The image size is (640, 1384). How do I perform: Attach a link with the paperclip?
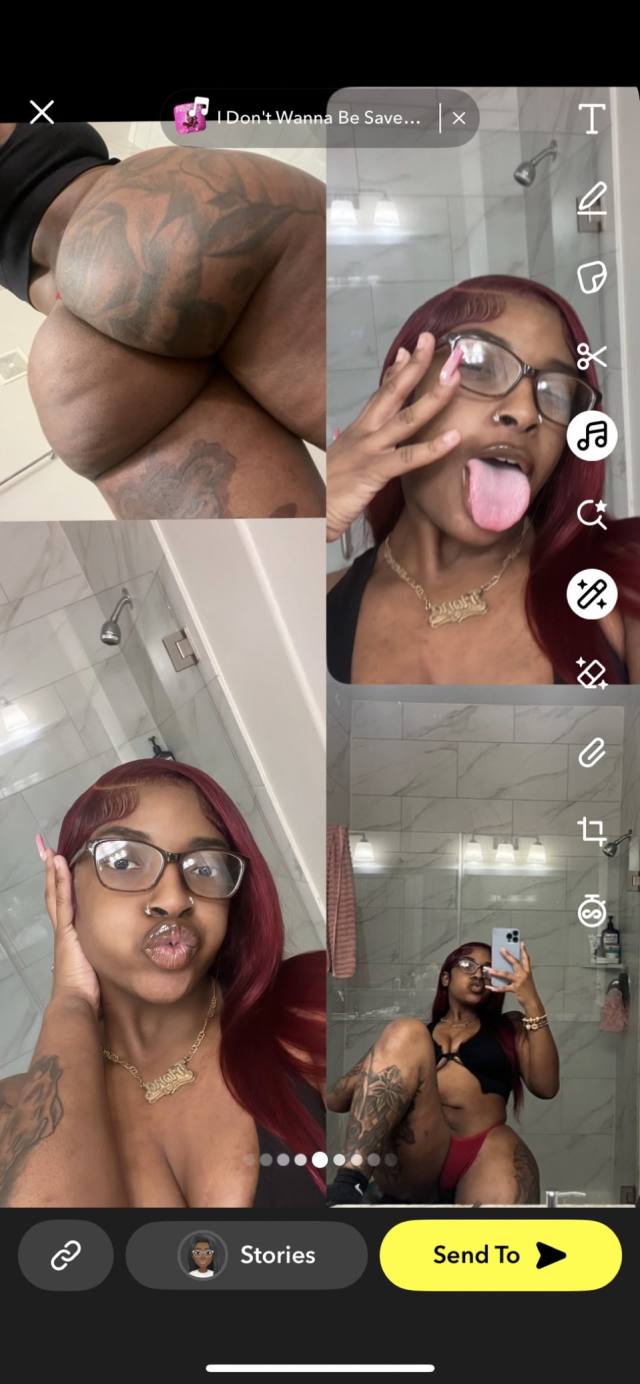tap(592, 752)
